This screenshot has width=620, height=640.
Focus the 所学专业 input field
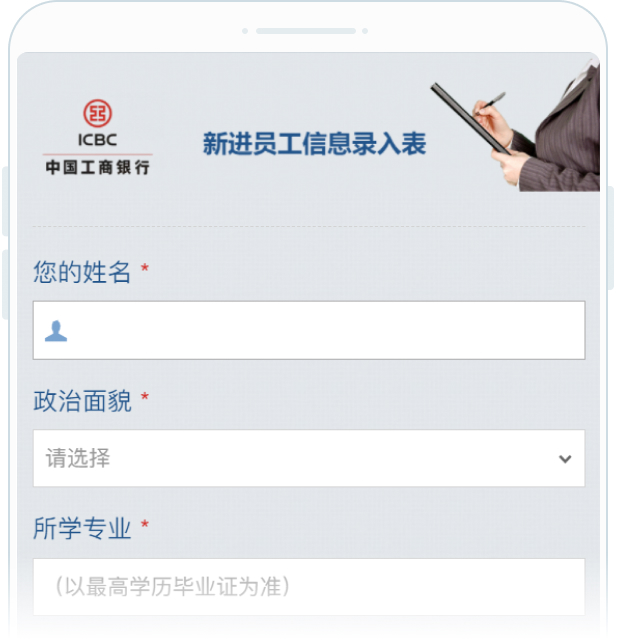point(308,586)
